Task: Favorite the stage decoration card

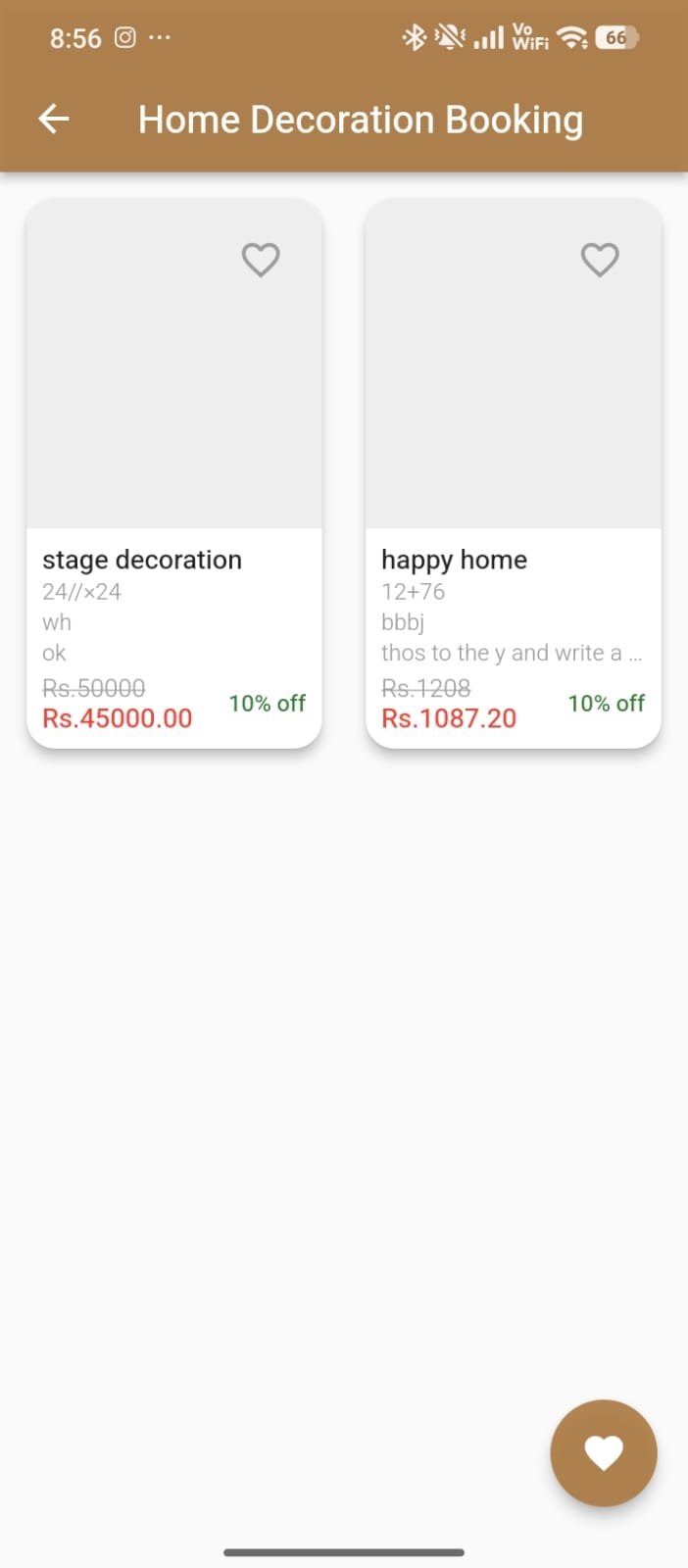Action: (x=261, y=260)
